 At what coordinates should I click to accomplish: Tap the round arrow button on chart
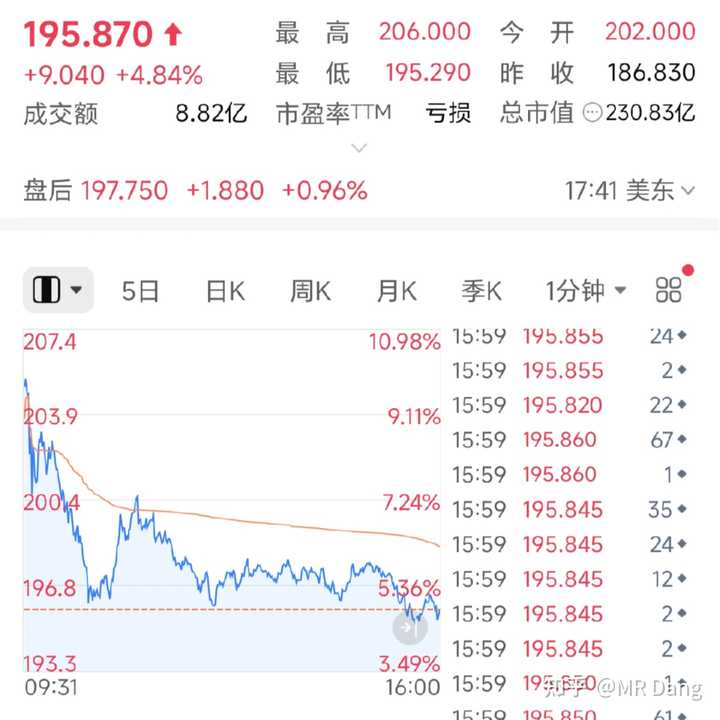coord(410,627)
